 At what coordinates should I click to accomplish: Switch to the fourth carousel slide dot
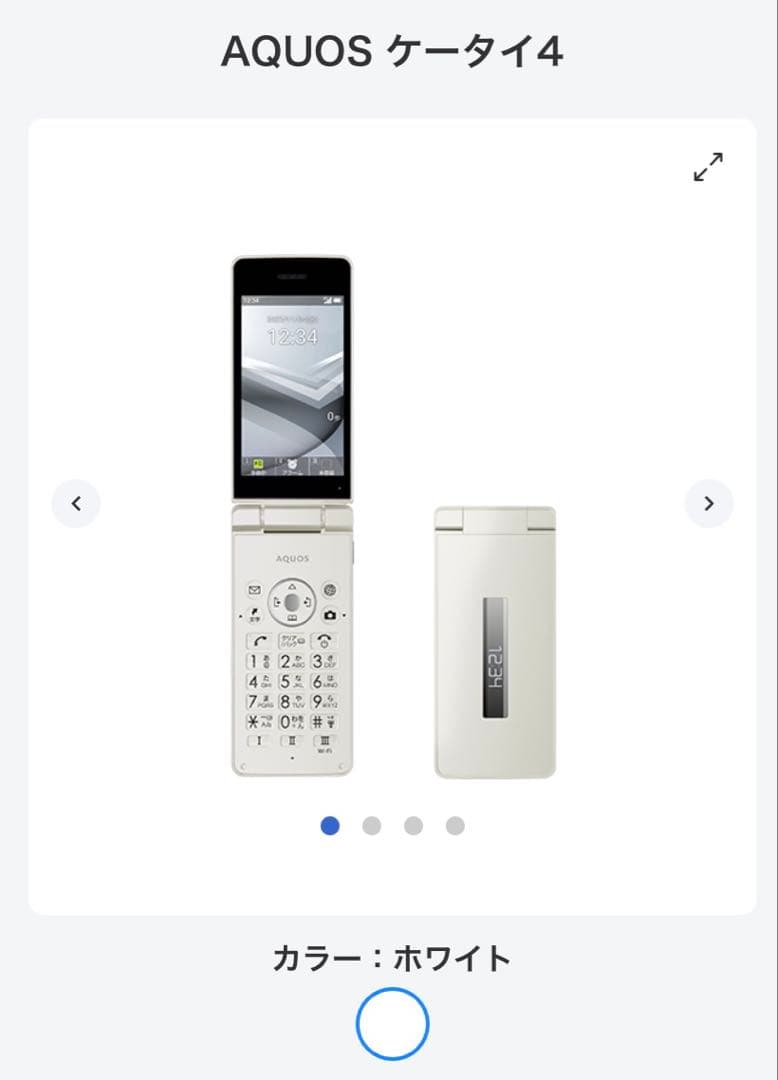pyautogui.click(x=456, y=827)
